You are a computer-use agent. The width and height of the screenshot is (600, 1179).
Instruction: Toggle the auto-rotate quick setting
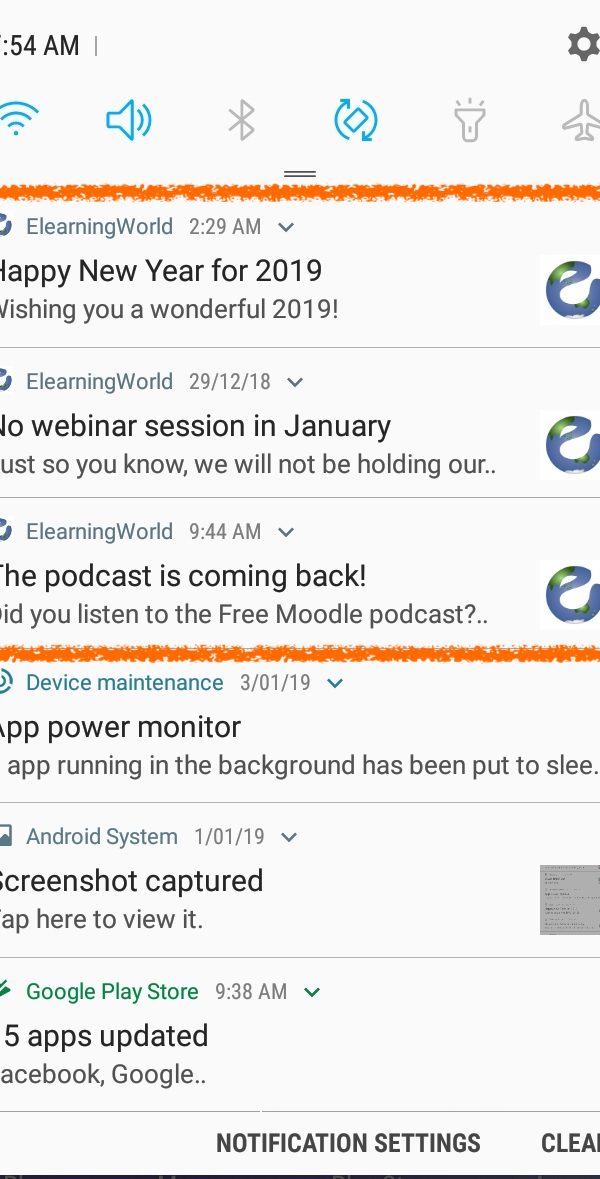(356, 120)
